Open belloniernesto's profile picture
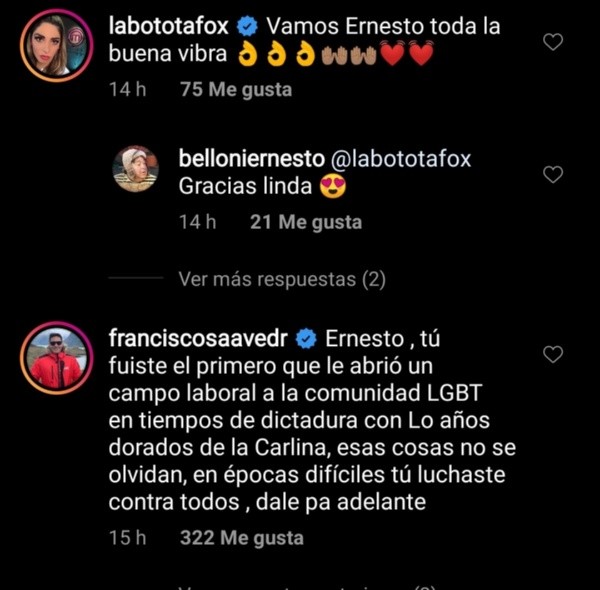This screenshot has width=600, height=590. click(x=135, y=170)
